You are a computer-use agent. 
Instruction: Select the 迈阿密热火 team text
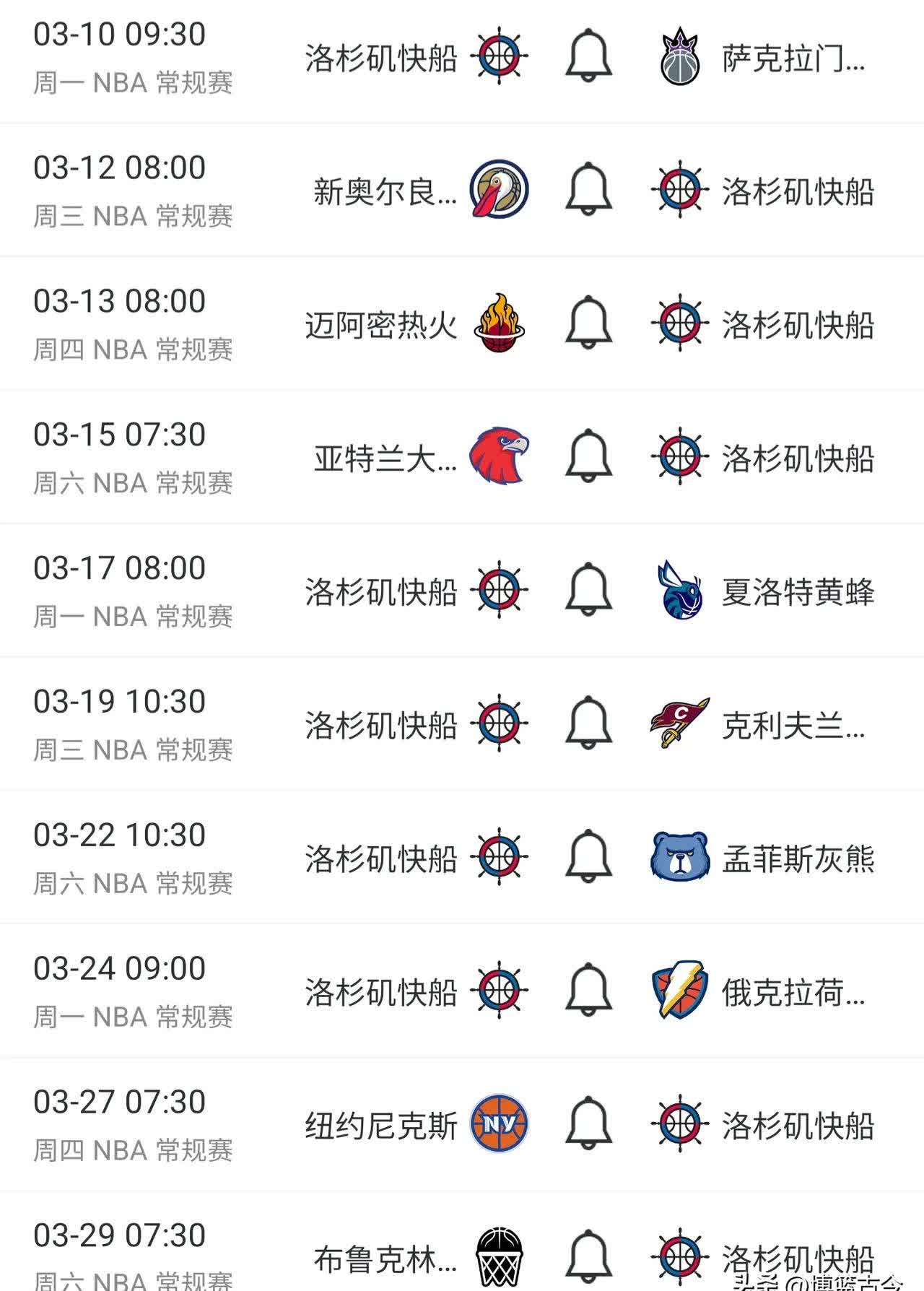[x=383, y=323]
